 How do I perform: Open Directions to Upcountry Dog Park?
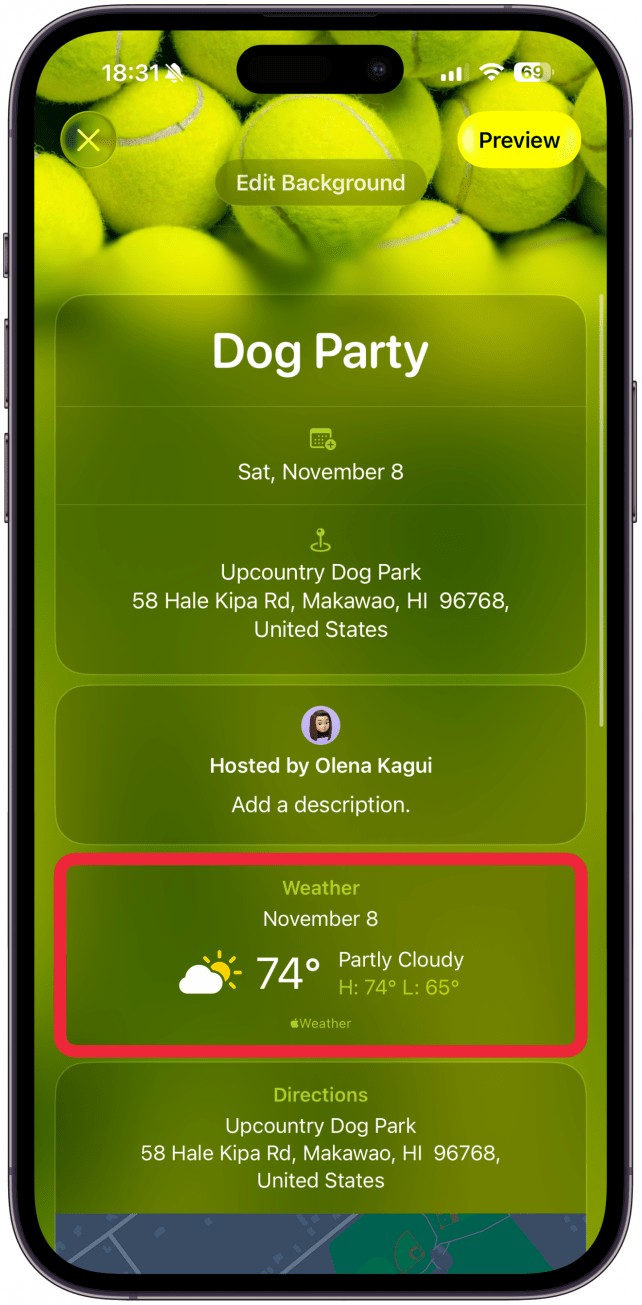(x=320, y=1138)
